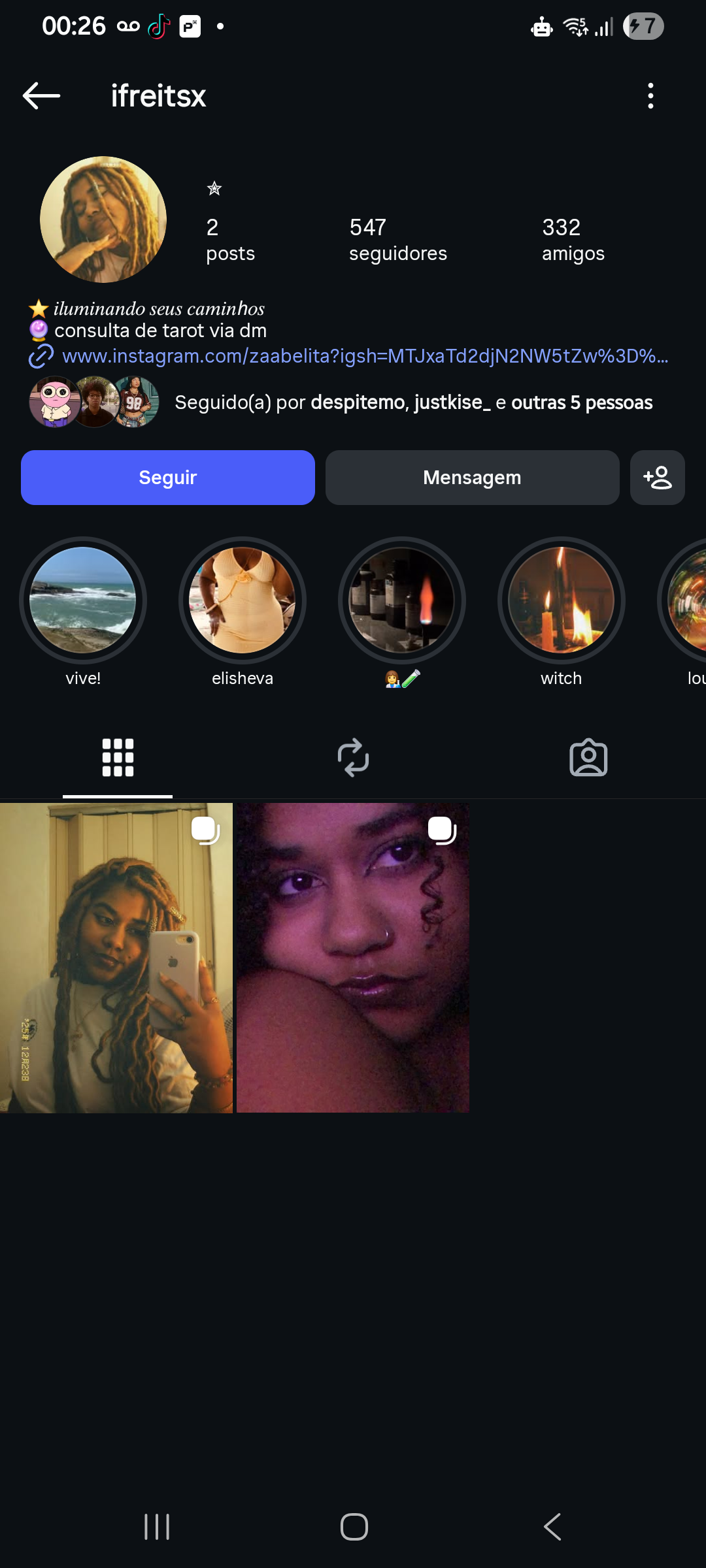Image resolution: width=706 pixels, height=1568 pixels.
Task: Open the "elisheva" story highlight
Action: (243, 600)
